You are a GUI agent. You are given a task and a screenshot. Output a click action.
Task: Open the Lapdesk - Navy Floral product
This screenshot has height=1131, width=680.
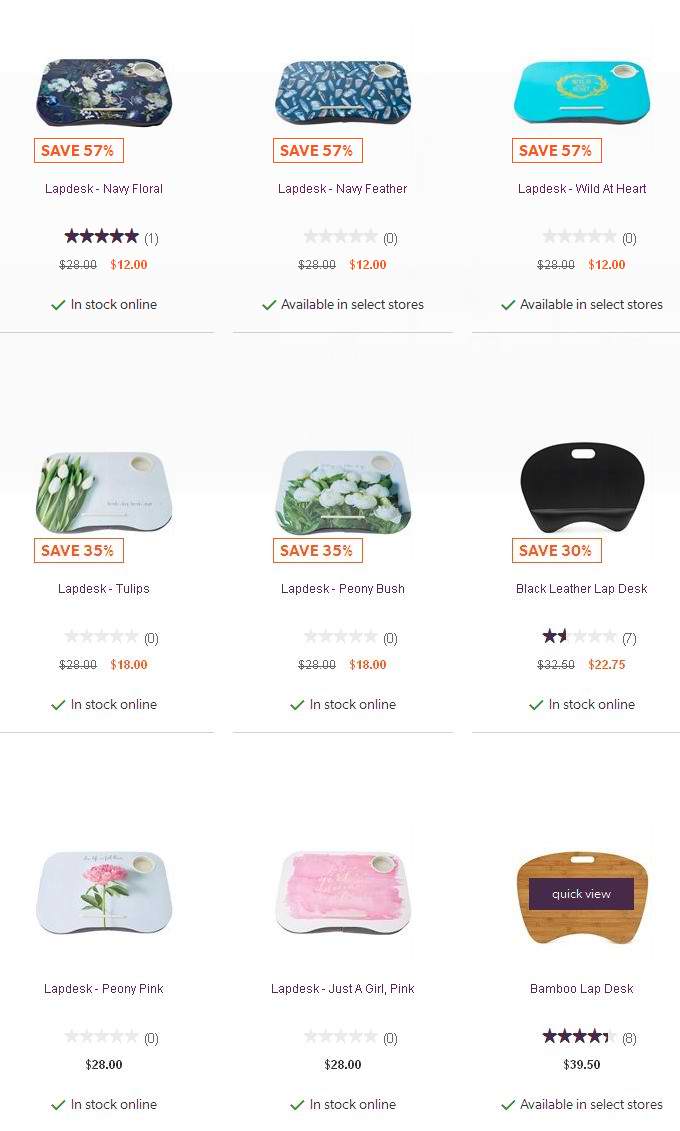[x=104, y=188]
